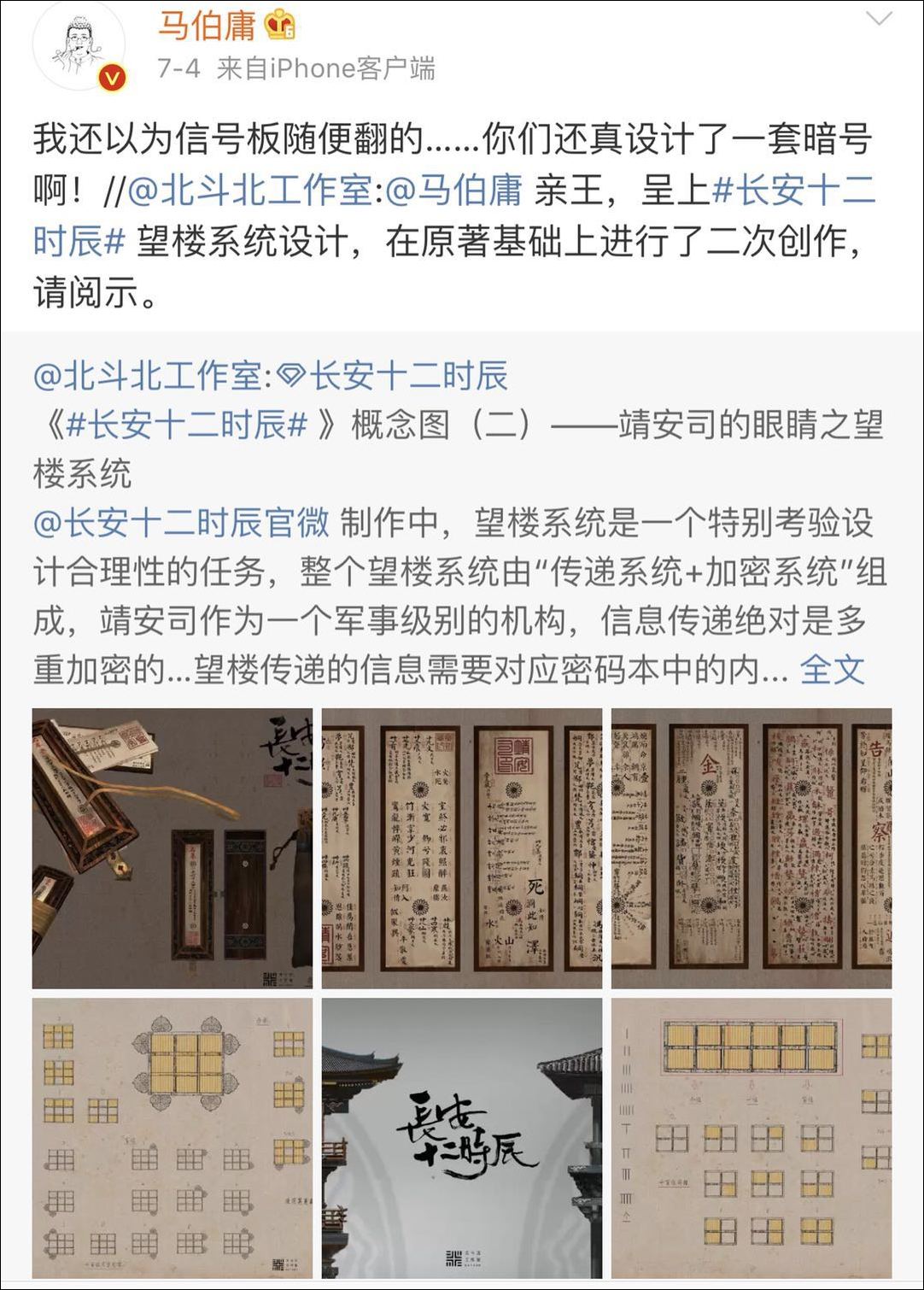The height and width of the screenshot is (1290, 924).
Task: View the second image of the scroll panels
Action: point(462,848)
